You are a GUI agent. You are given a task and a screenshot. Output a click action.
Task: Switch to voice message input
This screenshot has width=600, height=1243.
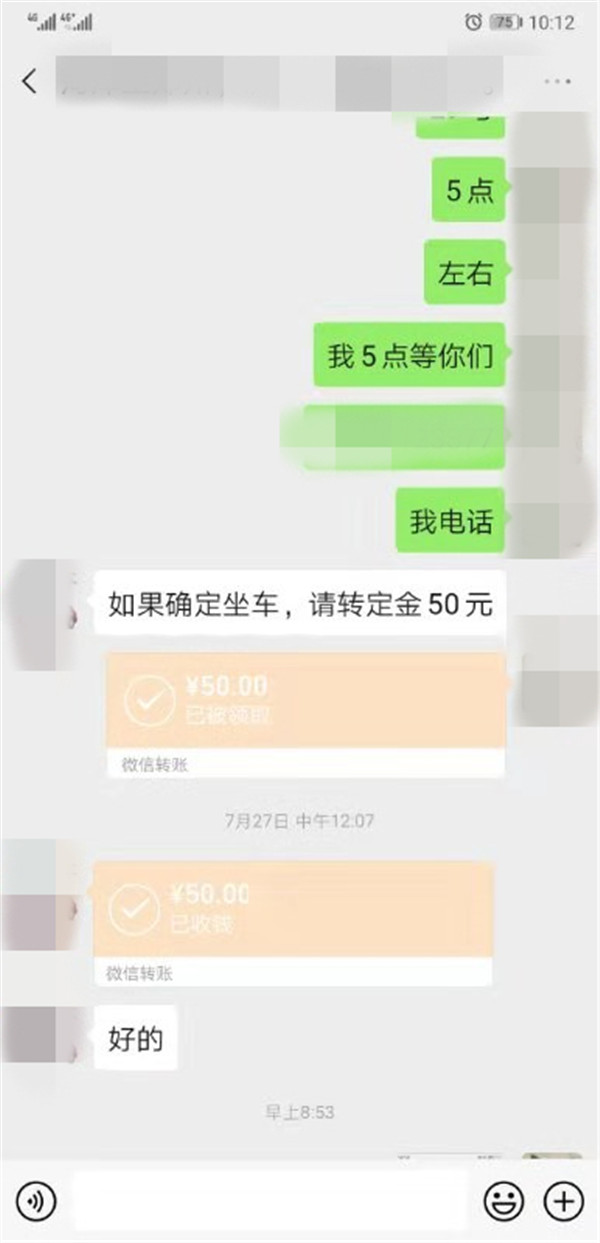(36, 1199)
